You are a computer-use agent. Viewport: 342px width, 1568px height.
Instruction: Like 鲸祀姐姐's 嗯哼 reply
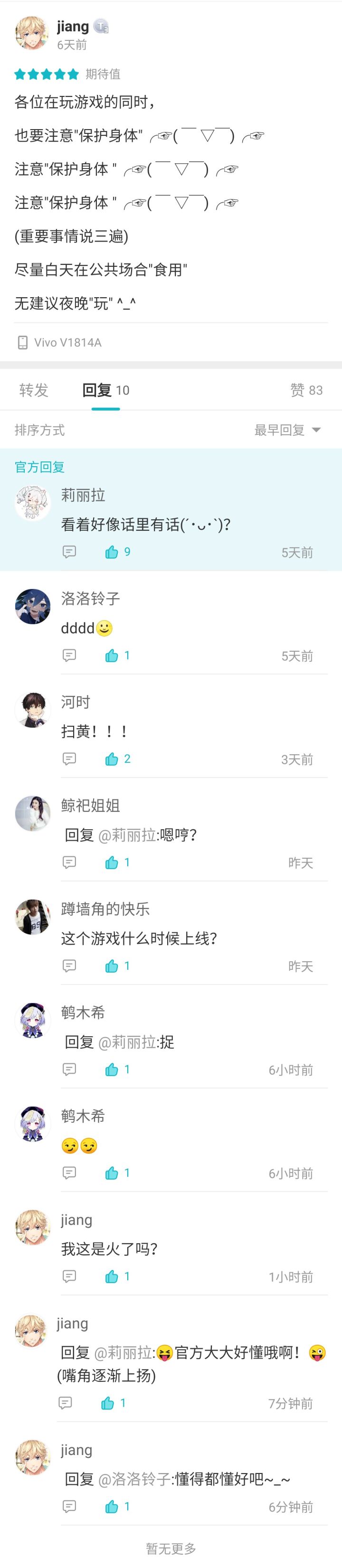112,862
